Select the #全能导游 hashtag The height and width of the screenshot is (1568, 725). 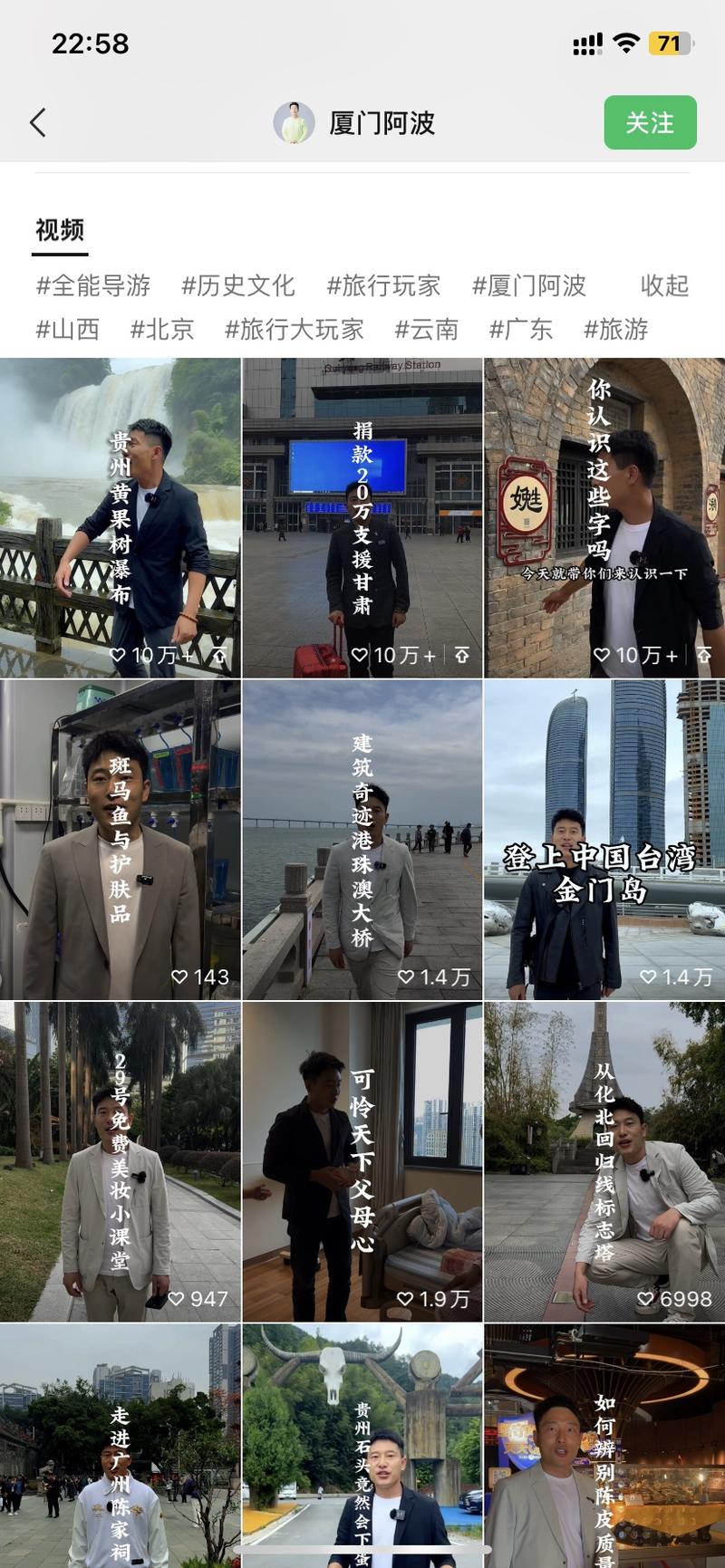(x=93, y=286)
